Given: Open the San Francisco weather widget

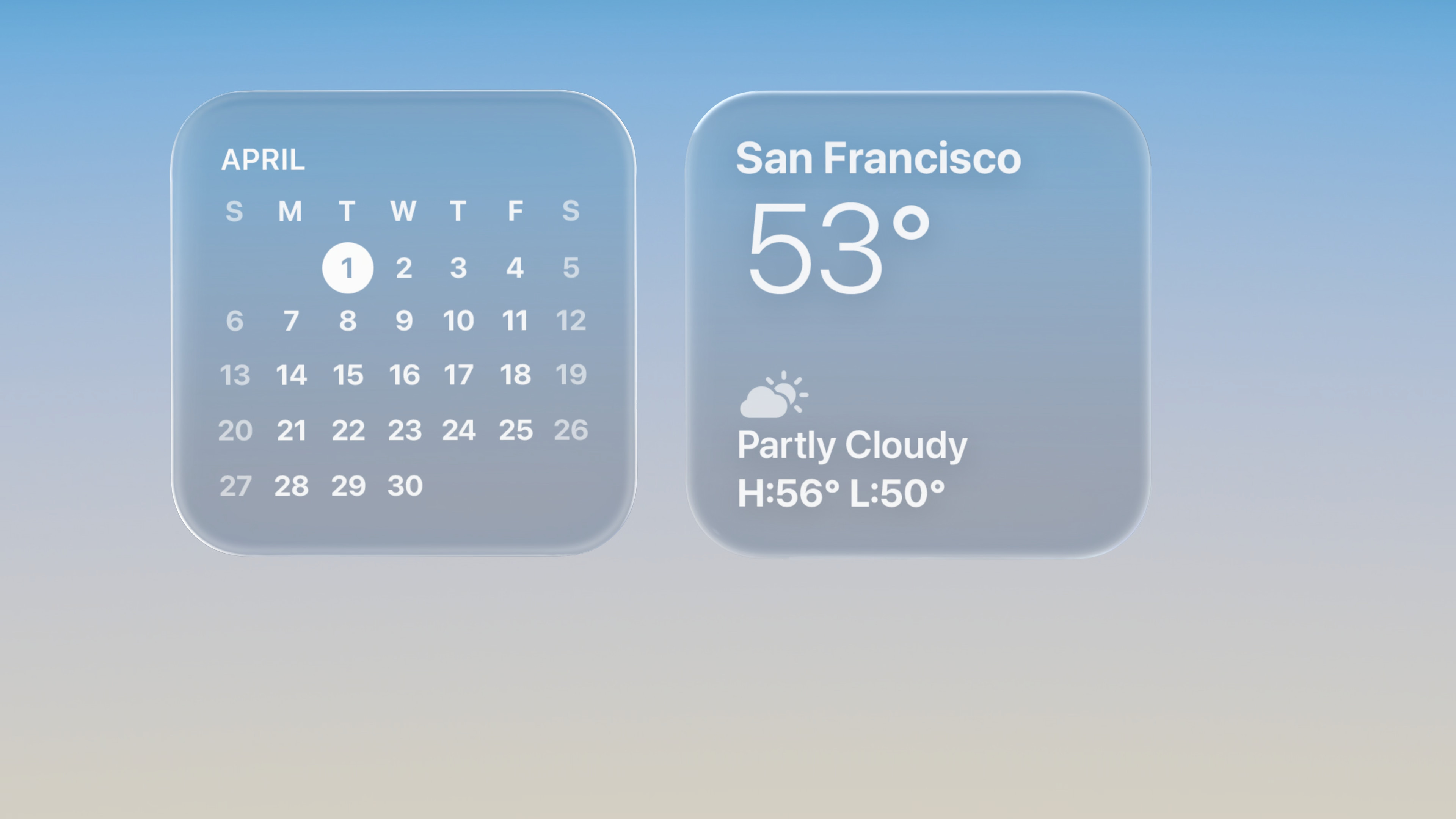Looking at the screenshot, I should [x=917, y=324].
